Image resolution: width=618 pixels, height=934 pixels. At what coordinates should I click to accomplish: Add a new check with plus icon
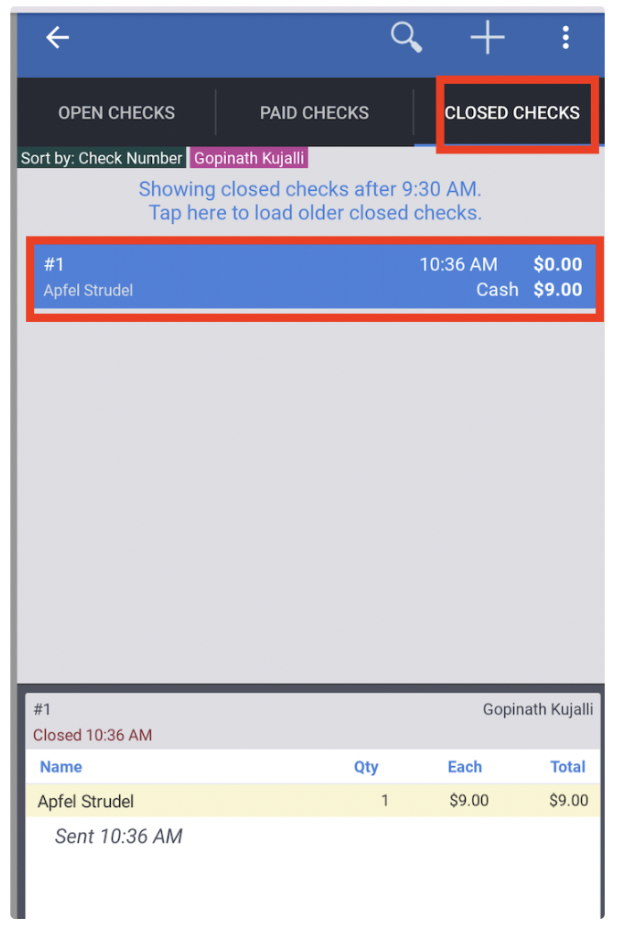coord(488,38)
